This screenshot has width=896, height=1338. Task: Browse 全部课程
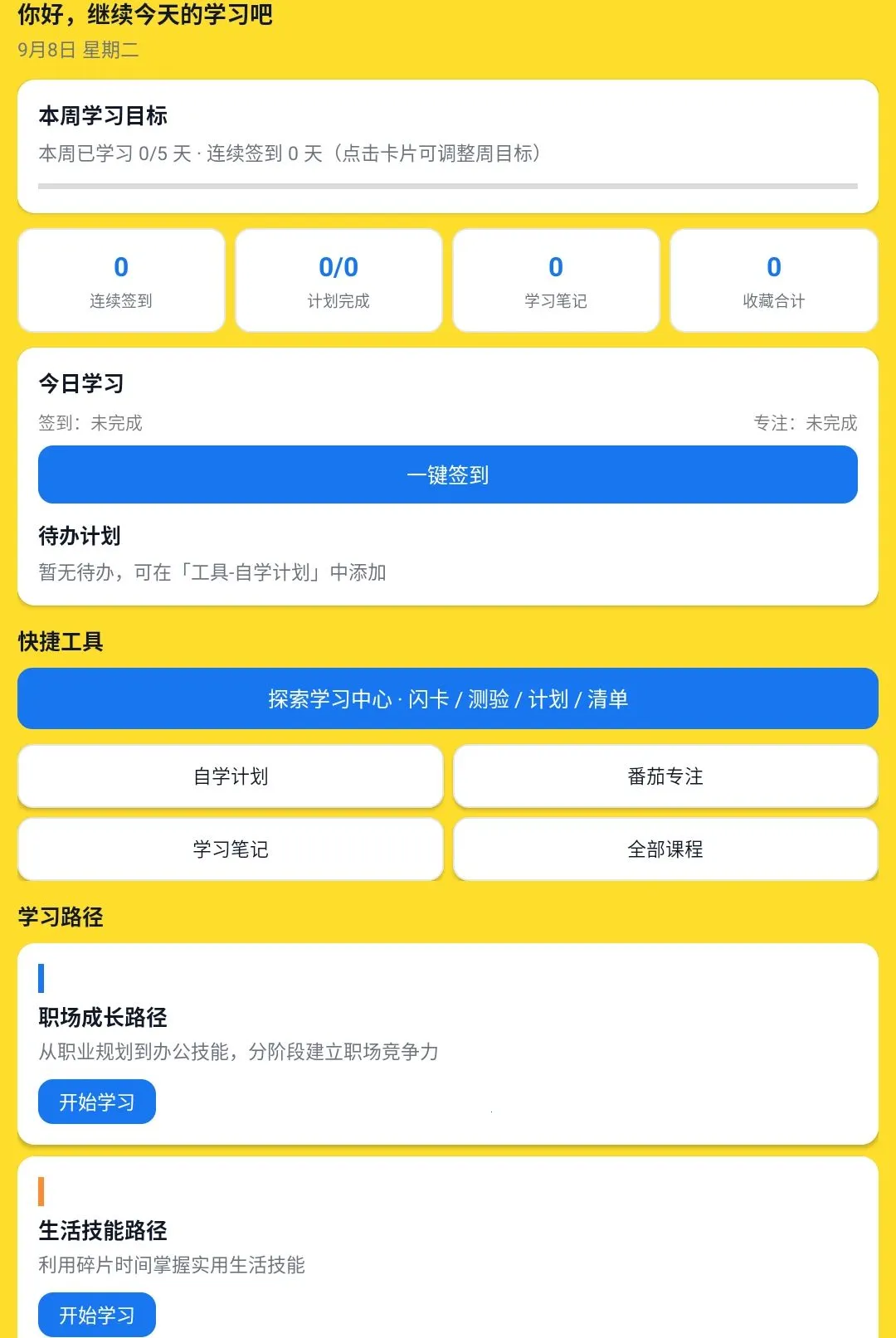[665, 849]
